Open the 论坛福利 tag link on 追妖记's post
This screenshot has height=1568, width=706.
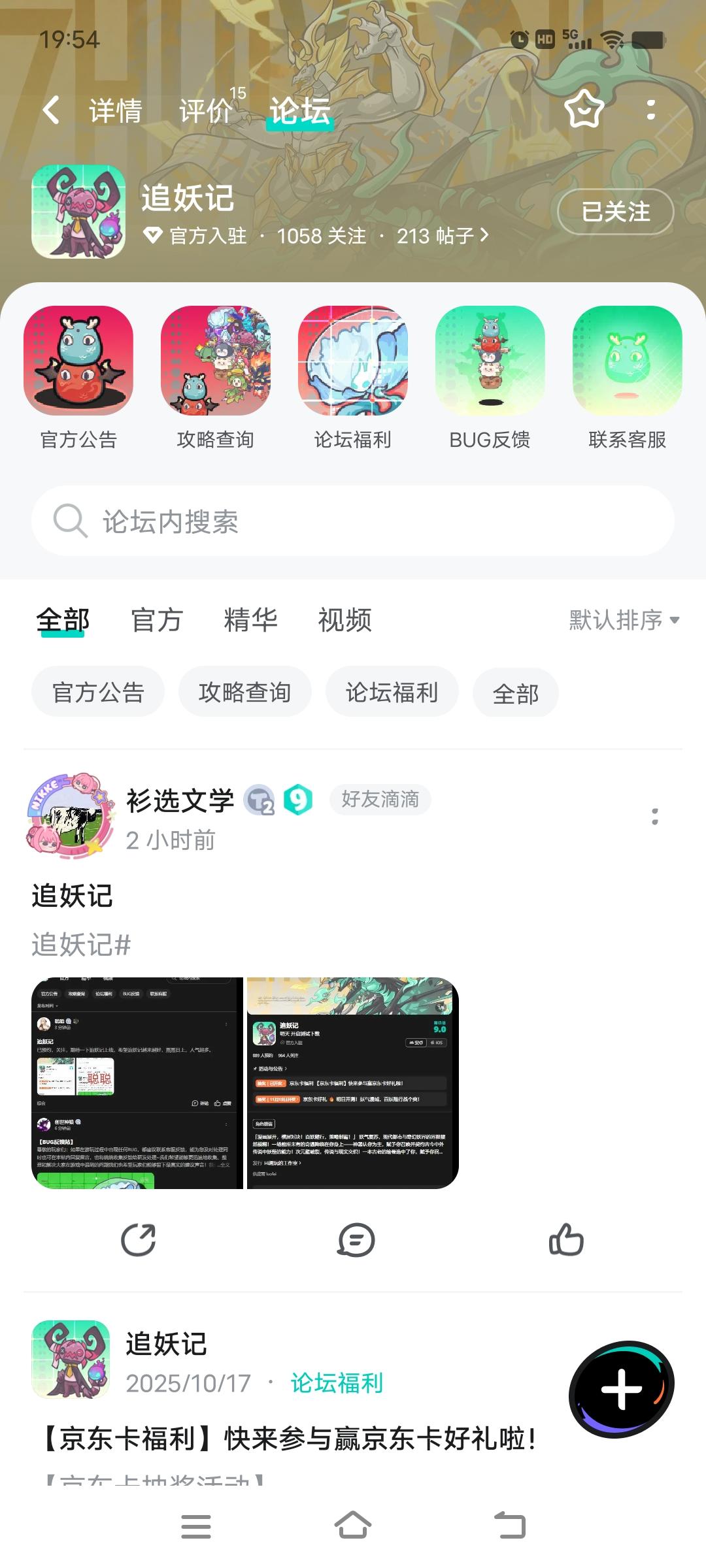336,1382
